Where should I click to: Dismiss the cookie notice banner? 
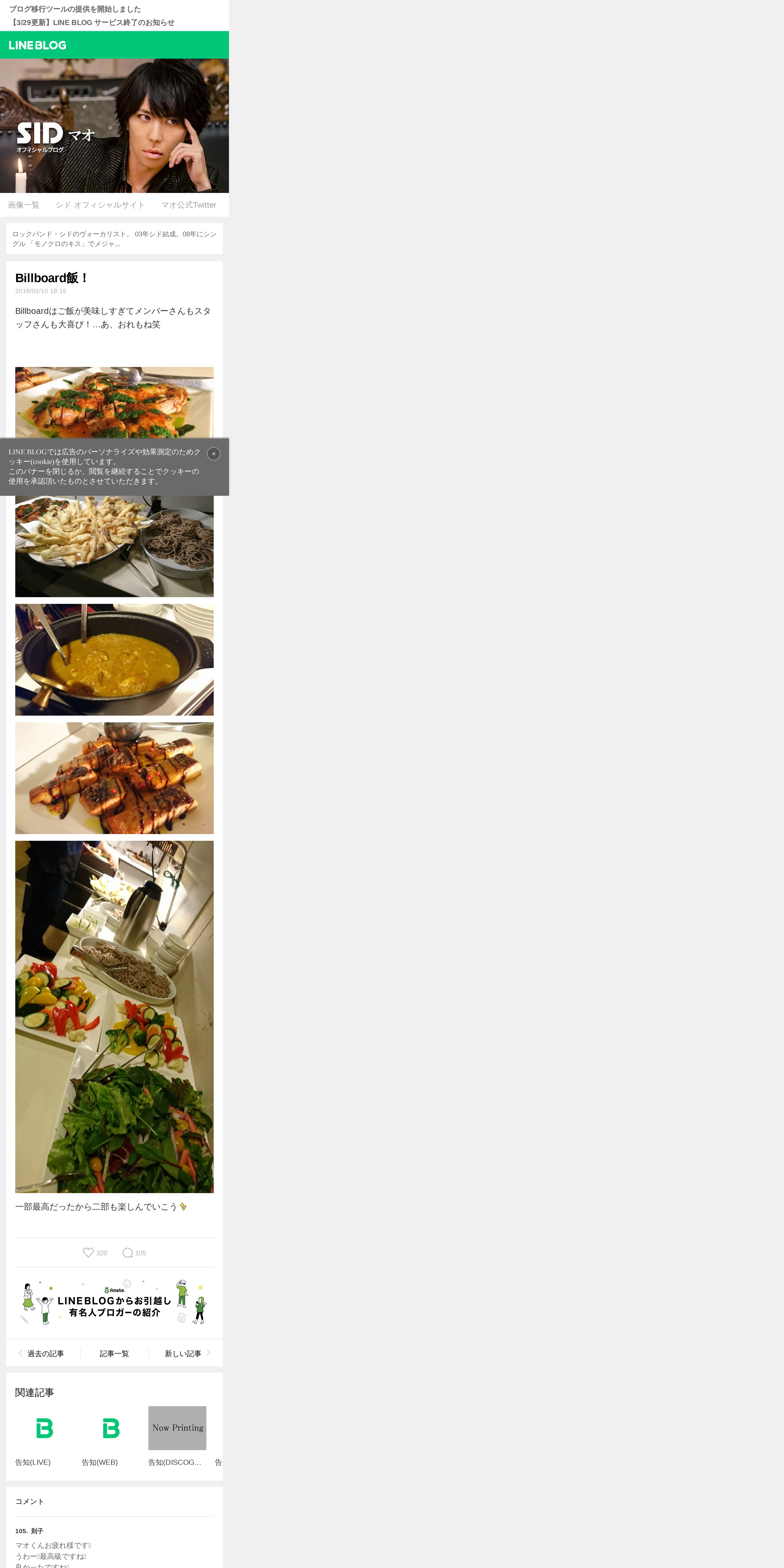(x=214, y=453)
